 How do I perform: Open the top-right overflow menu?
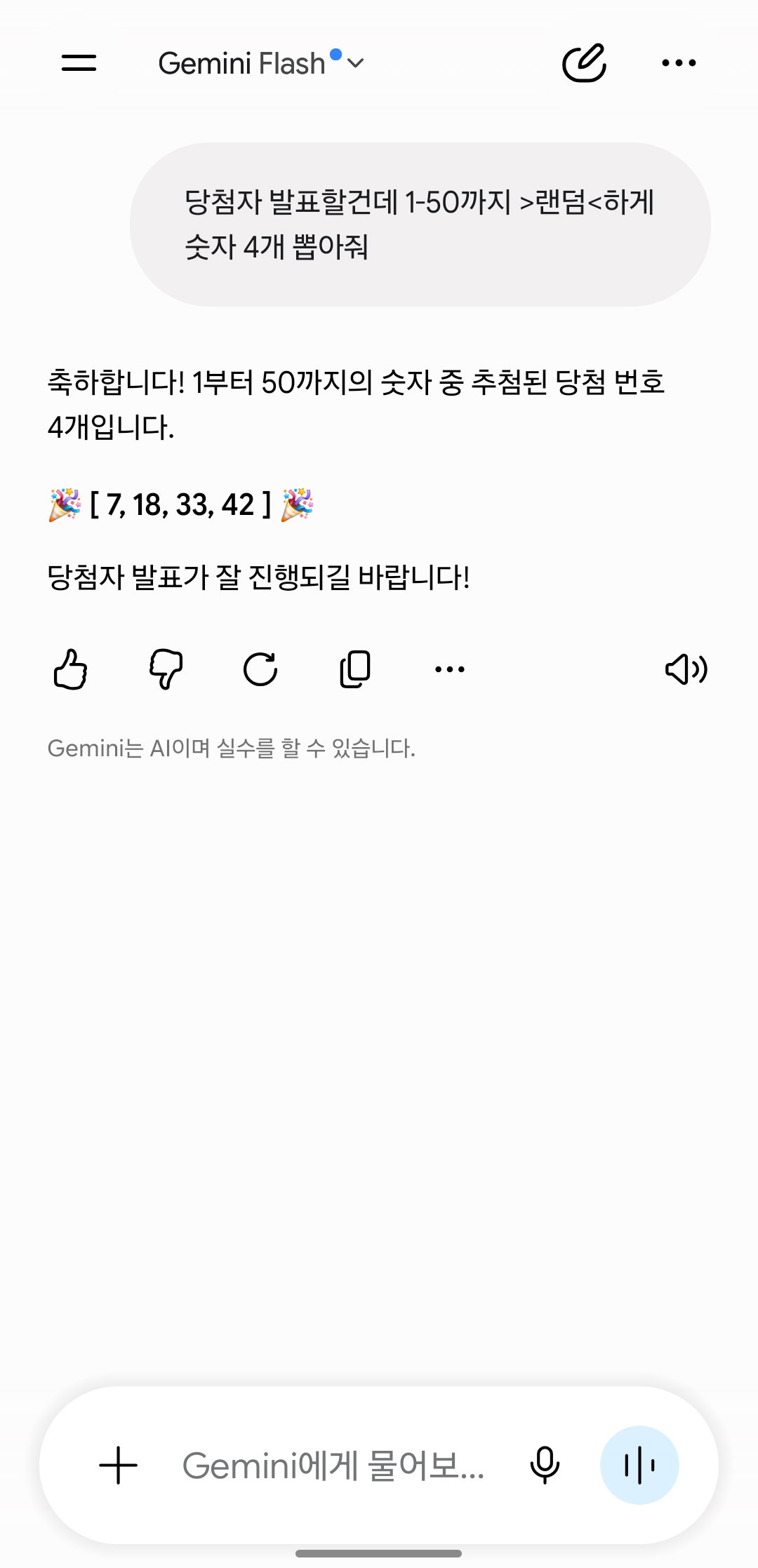(679, 63)
